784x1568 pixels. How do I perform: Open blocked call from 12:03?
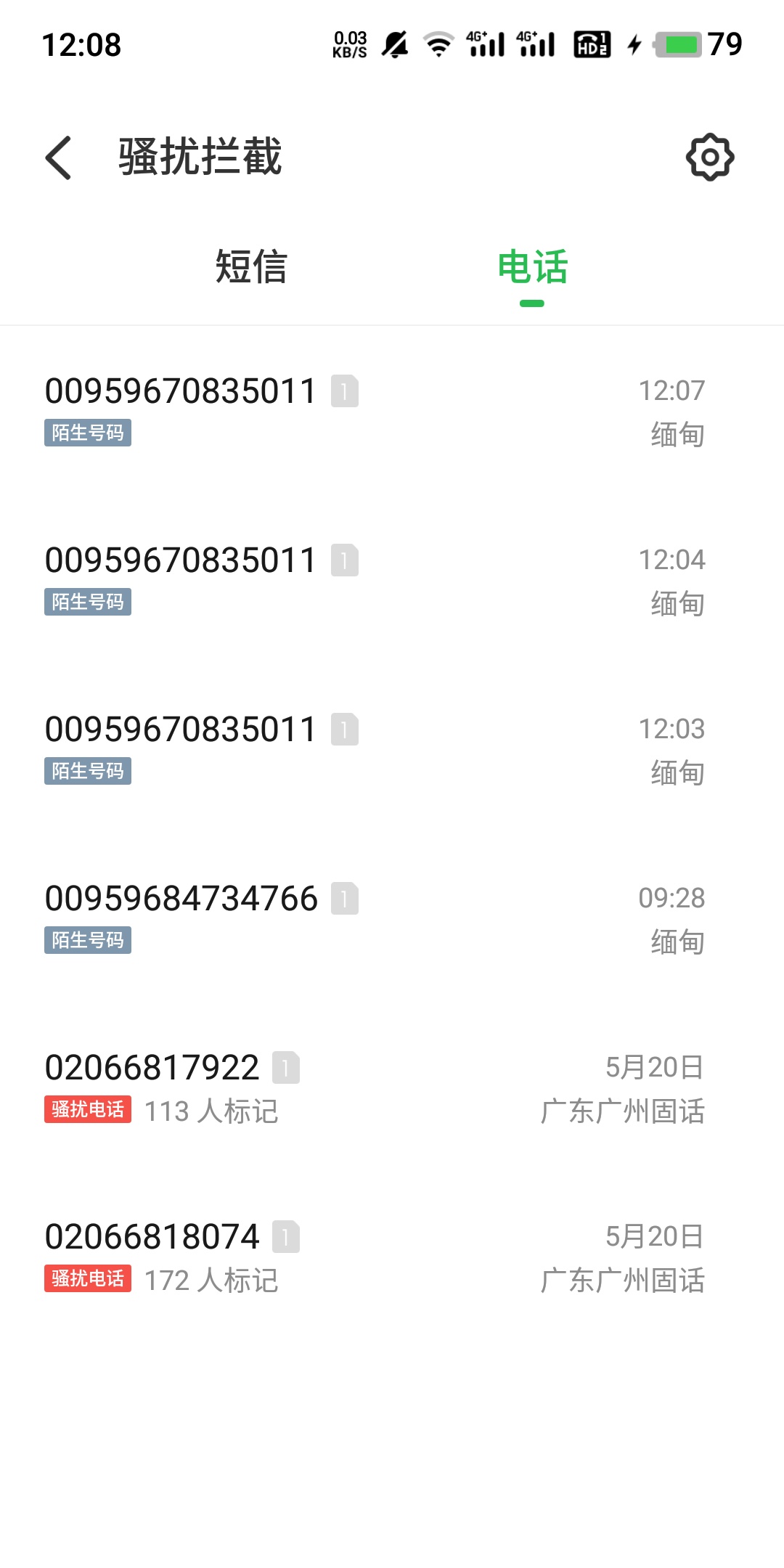click(392, 749)
